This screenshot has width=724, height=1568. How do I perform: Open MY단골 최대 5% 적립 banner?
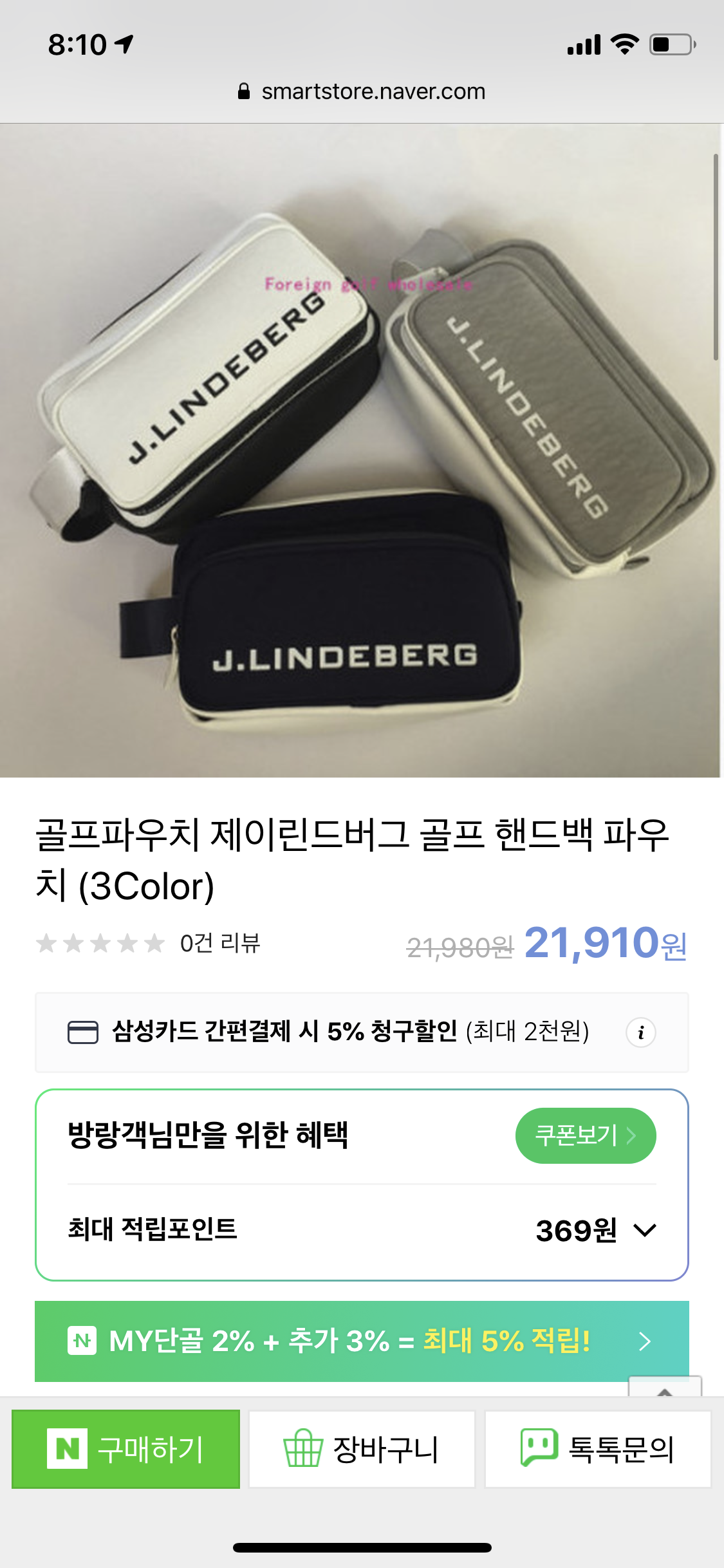(362, 1341)
